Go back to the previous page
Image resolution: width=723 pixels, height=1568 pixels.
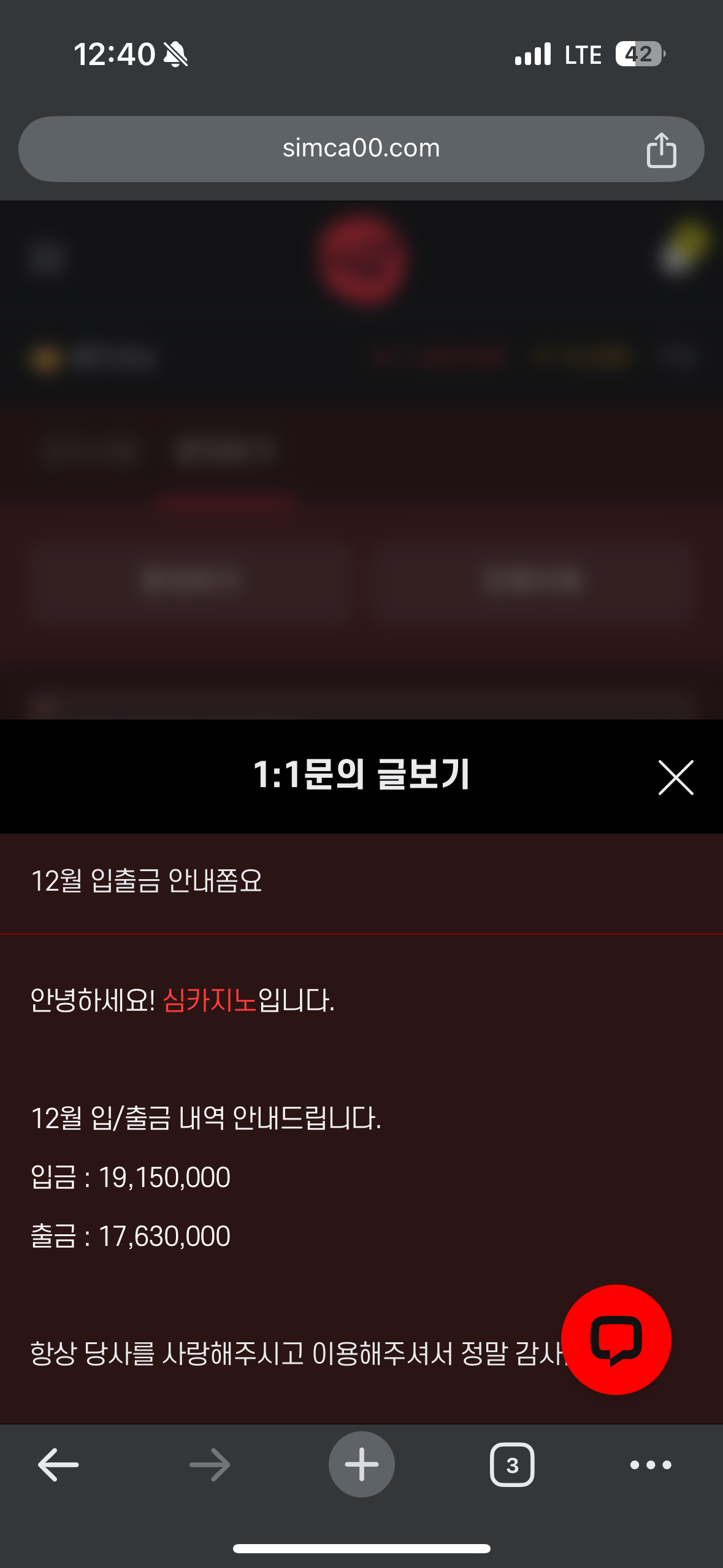pos(58,1465)
